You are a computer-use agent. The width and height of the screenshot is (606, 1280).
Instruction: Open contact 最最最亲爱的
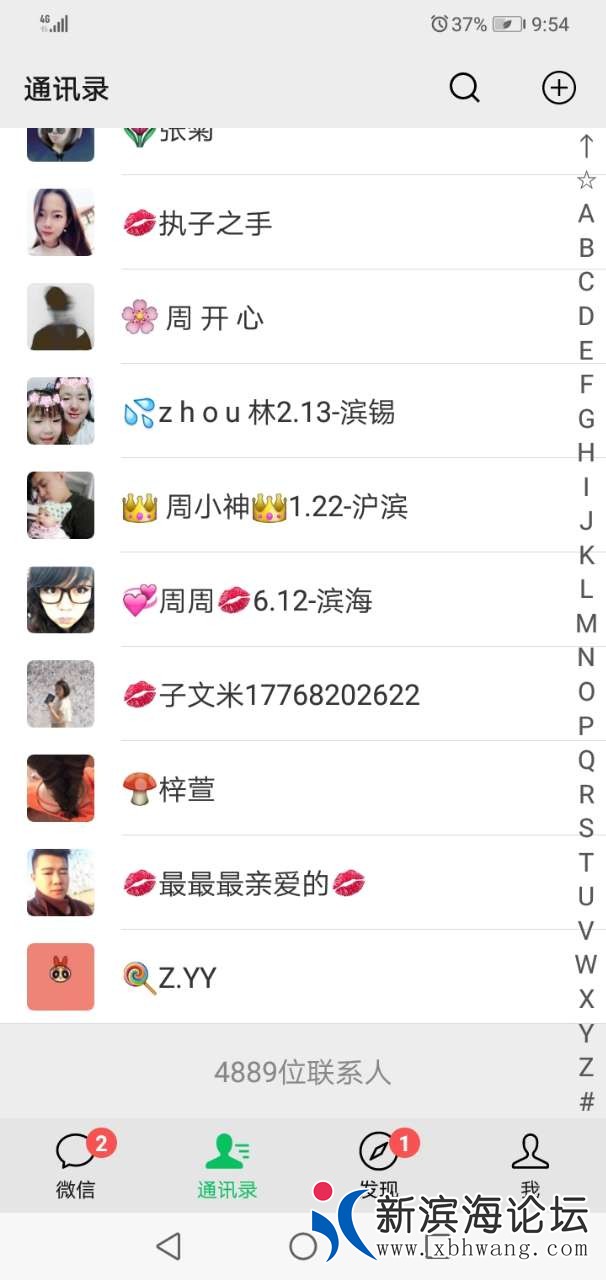[300, 884]
